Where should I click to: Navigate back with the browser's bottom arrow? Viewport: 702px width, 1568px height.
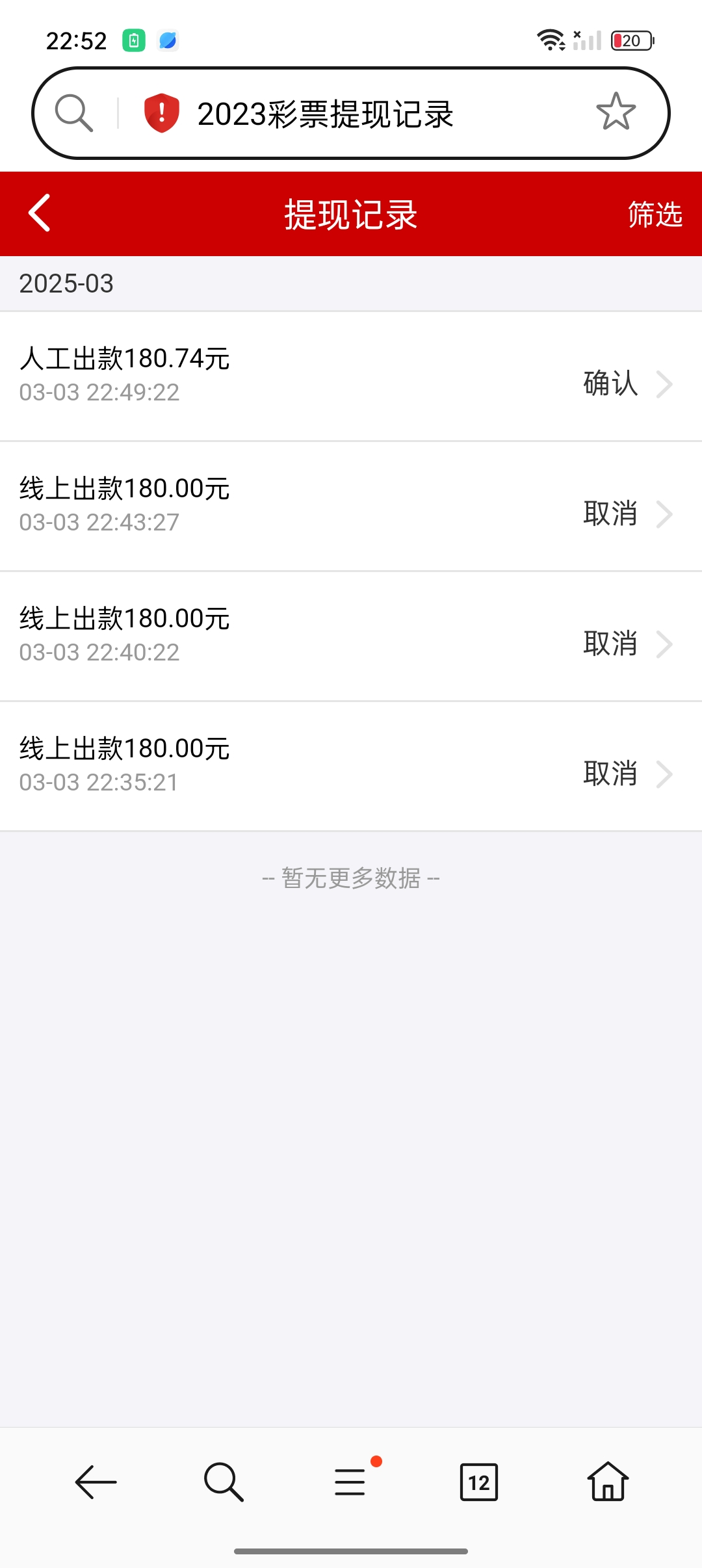[x=96, y=1482]
